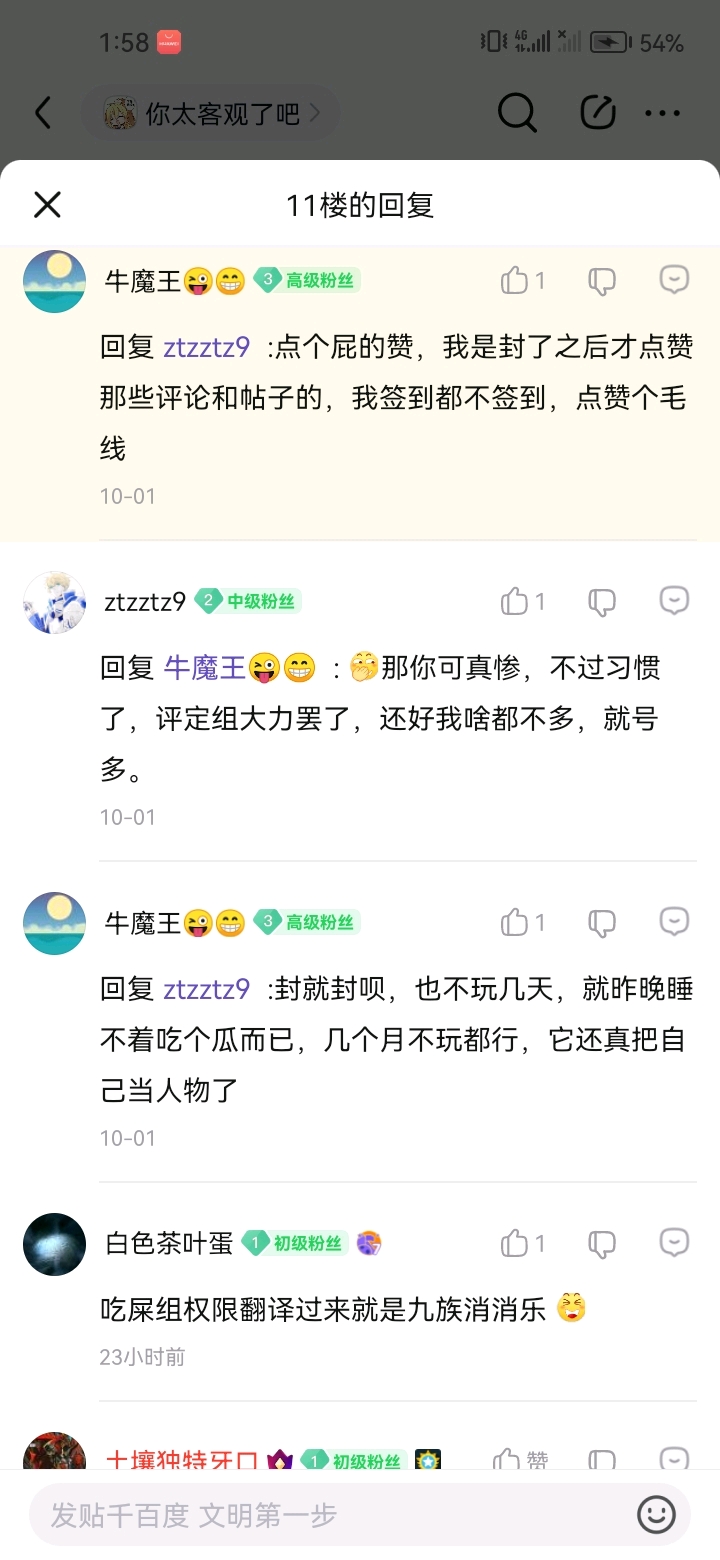The width and height of the screenshot is (720, 1560).
Task: View ztzztz9's profile from the avatar
Action: pos(54,602)
